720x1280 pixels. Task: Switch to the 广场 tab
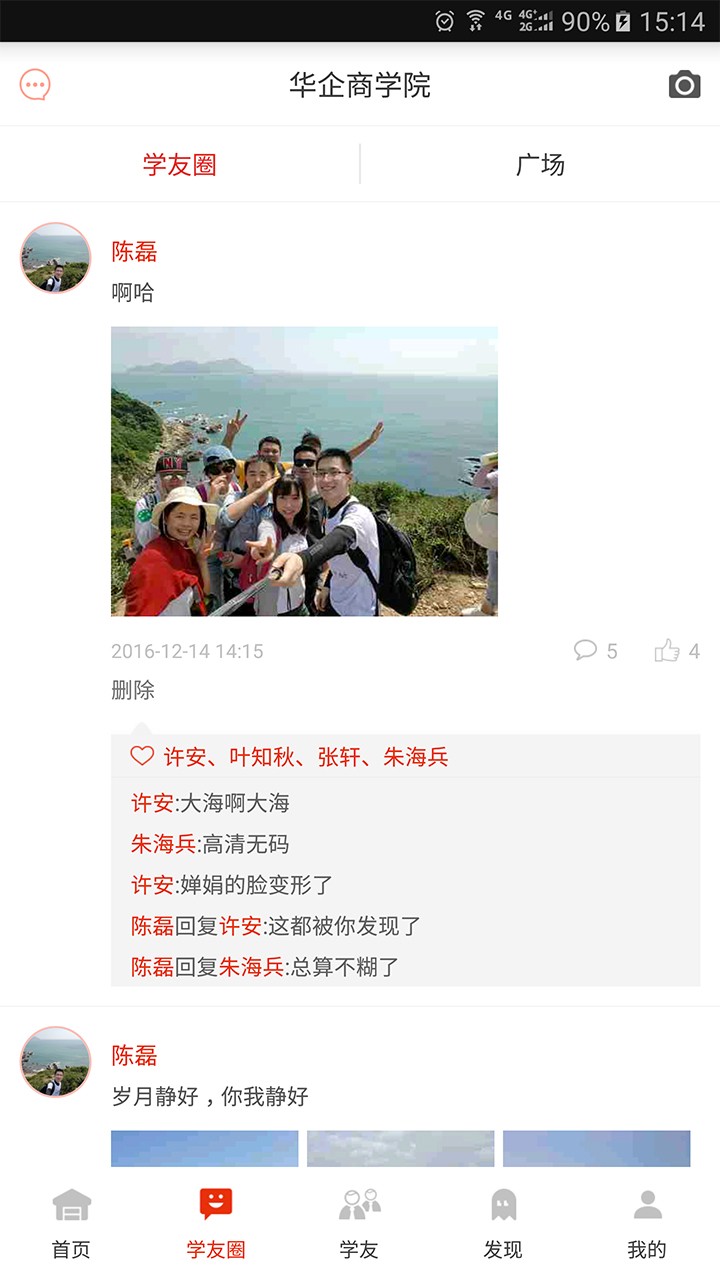coord(540,165)
